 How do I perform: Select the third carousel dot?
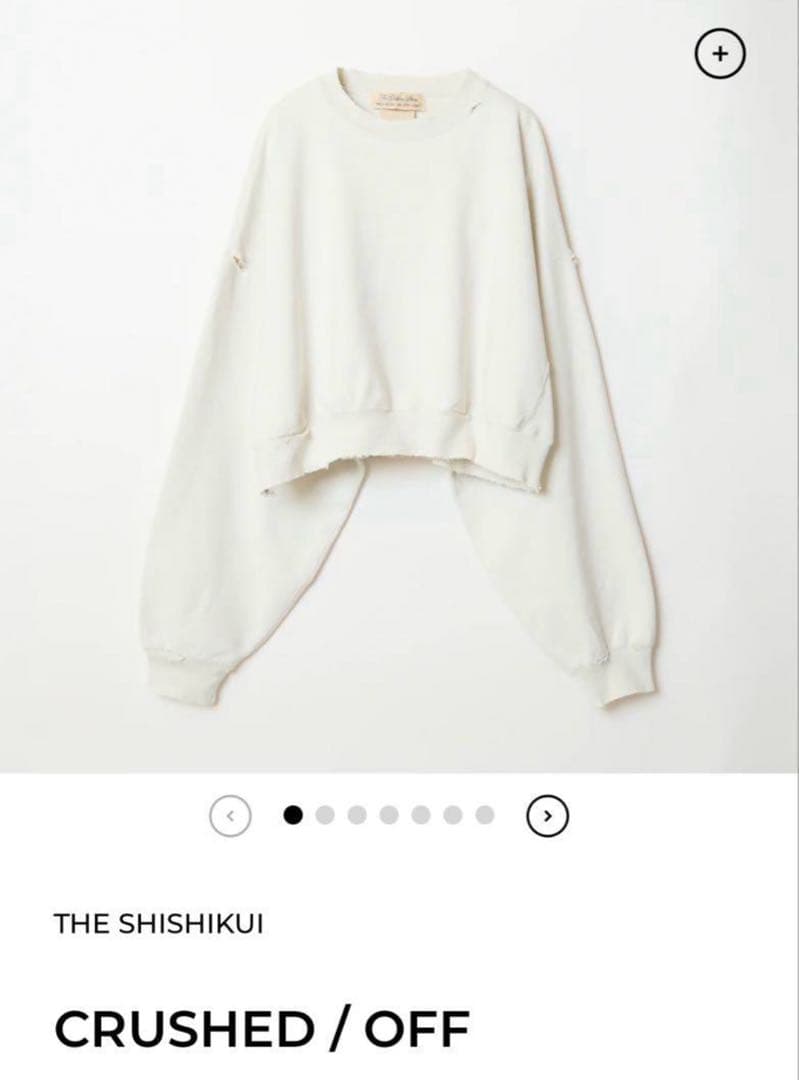pyautogui.click(x=356, y=814)
